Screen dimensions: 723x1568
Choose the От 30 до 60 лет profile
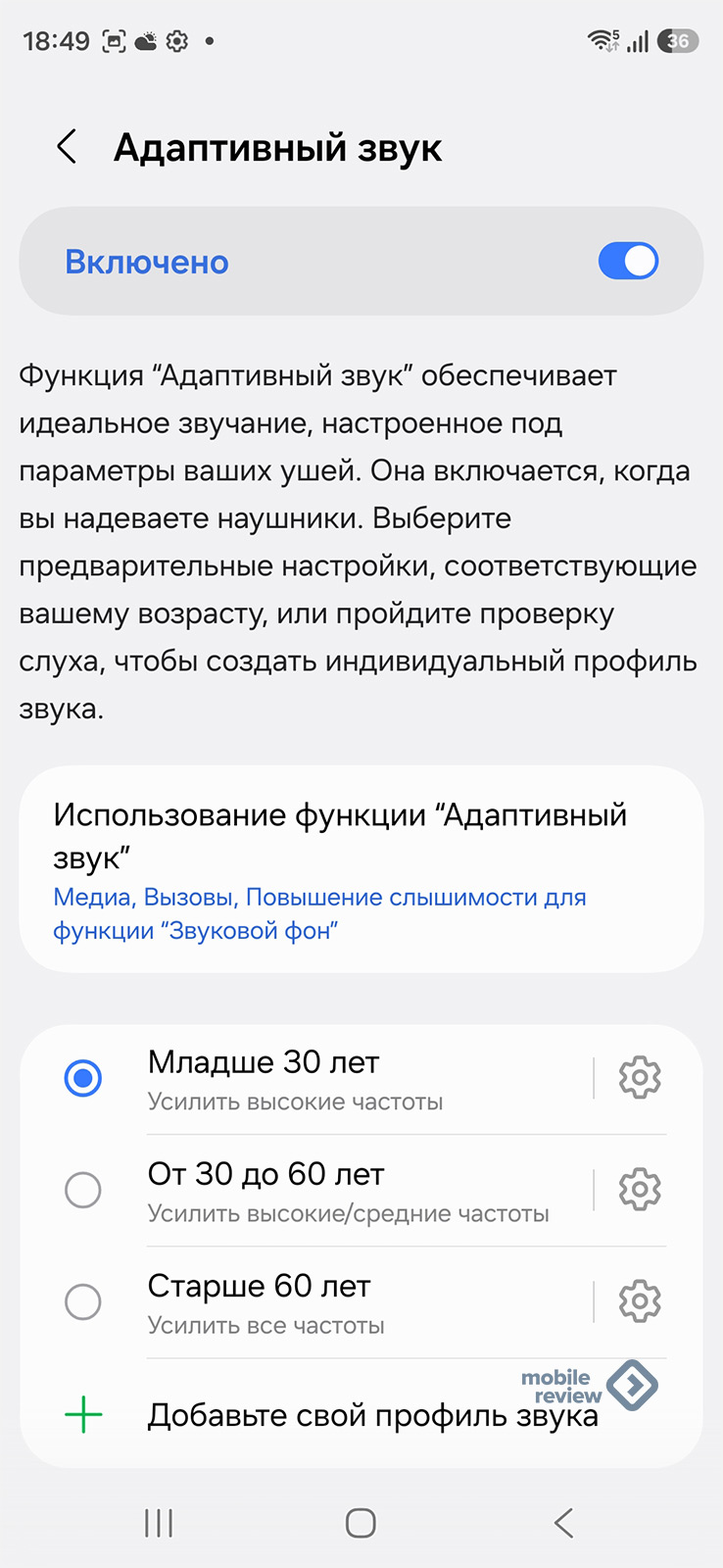[83, 1190]
